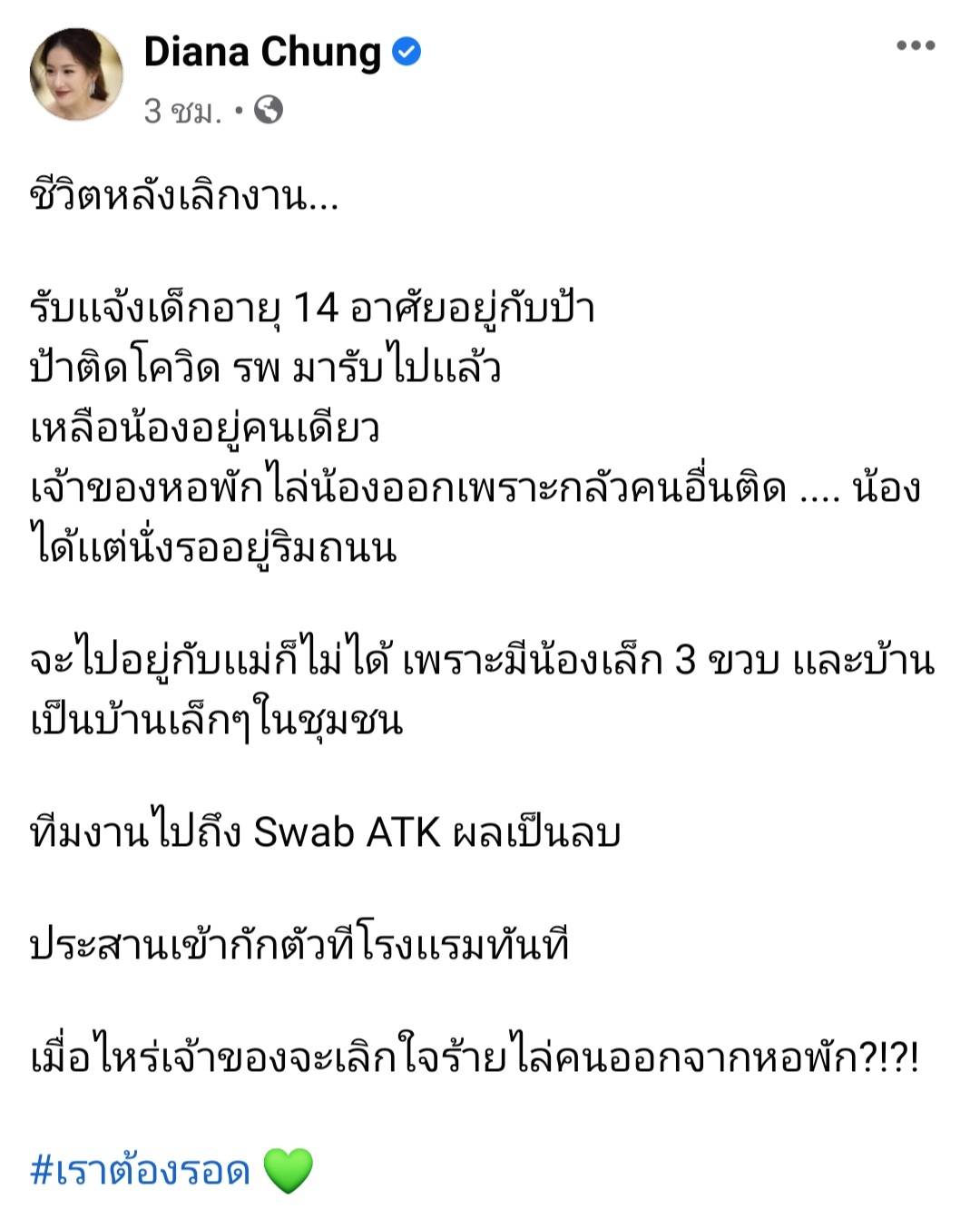Open the #เราต้องรอด hashtag

[141, 1170]
